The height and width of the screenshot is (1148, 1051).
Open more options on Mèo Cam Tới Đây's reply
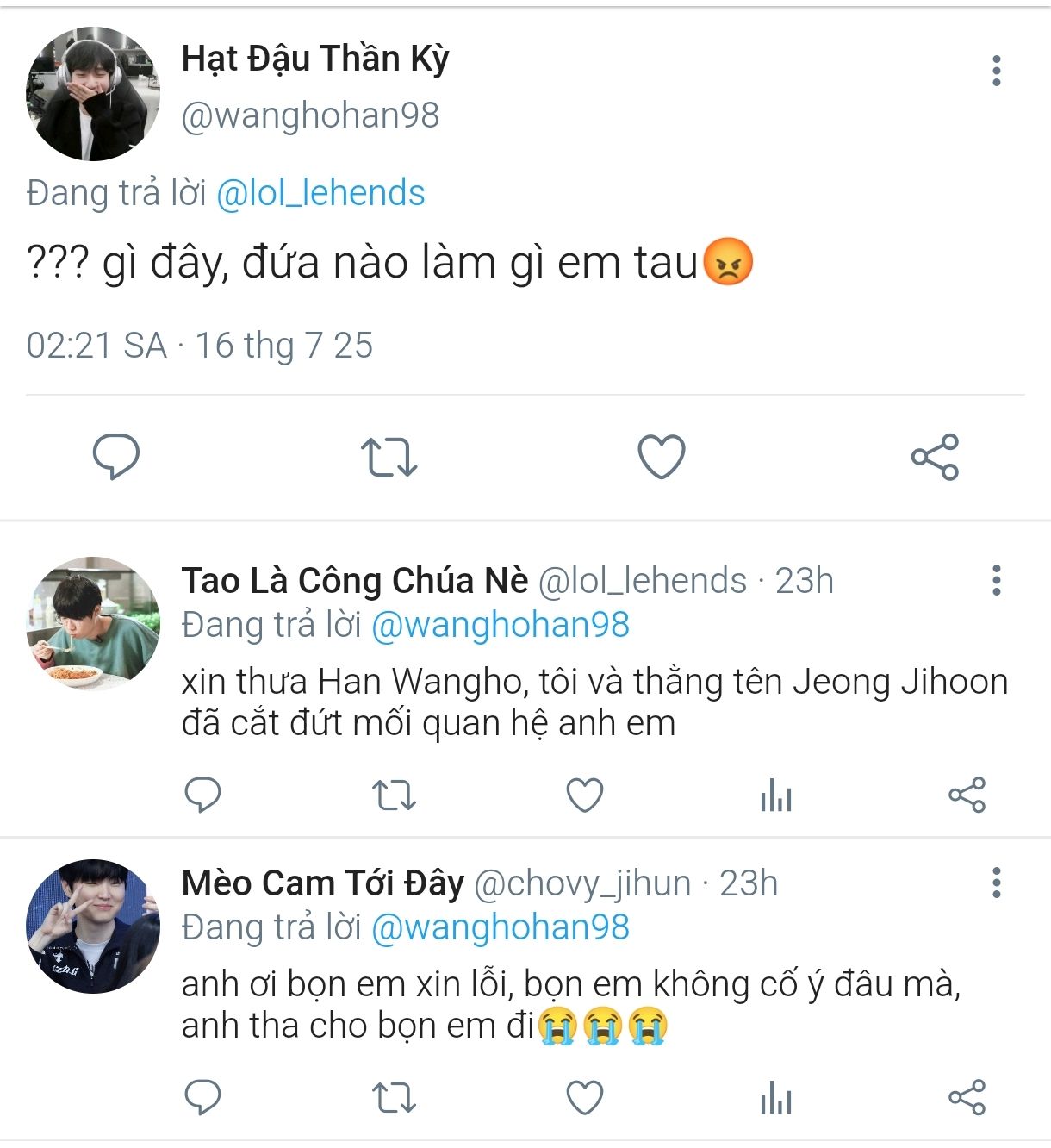pyautogui.click(x=996, y=883)
